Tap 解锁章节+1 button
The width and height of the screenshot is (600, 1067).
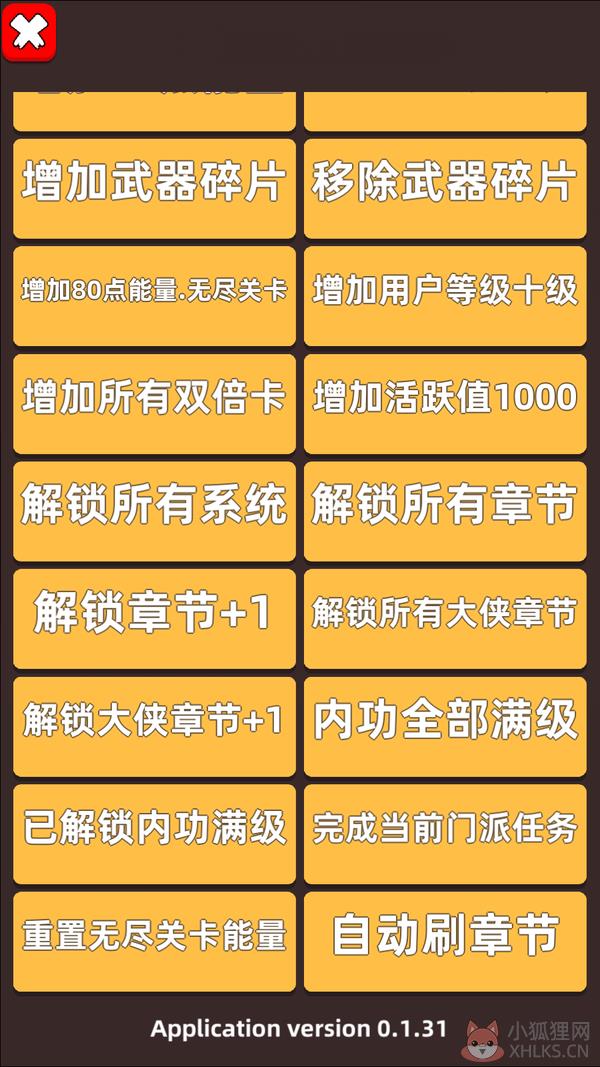154,619
